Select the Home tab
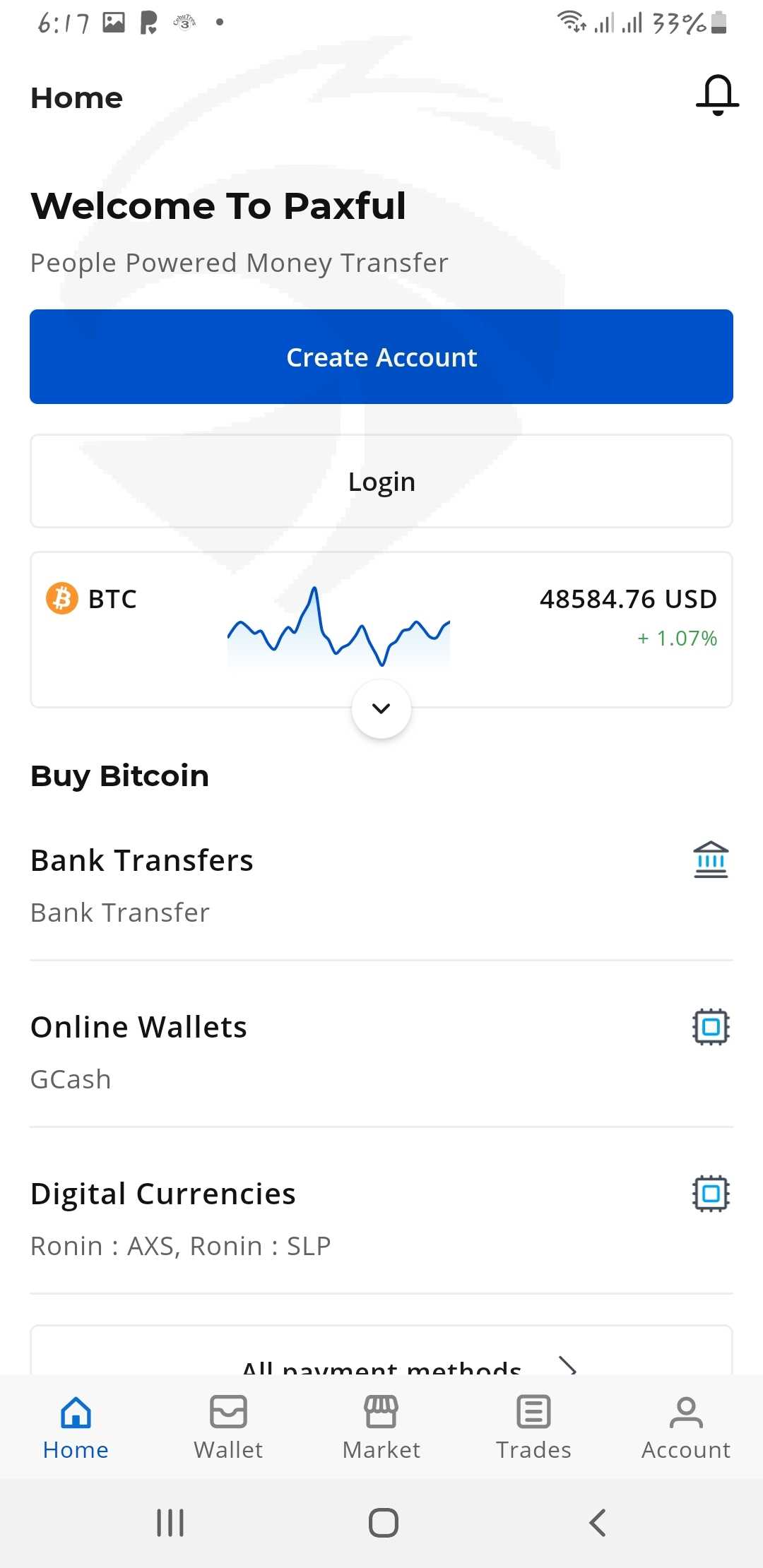763x1568 pixels. (76, 1427)
